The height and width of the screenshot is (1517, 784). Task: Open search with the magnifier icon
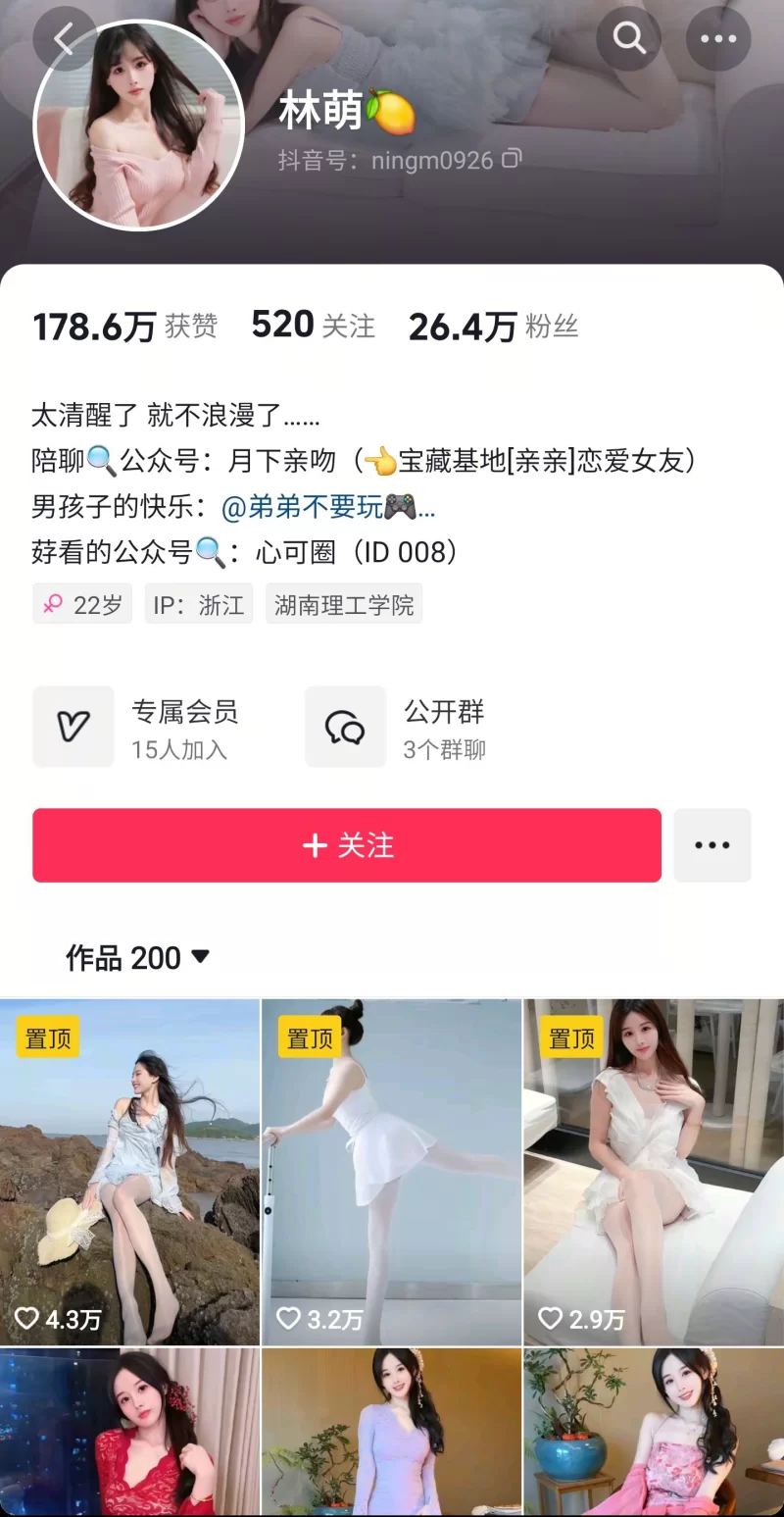tap(628, 38)
